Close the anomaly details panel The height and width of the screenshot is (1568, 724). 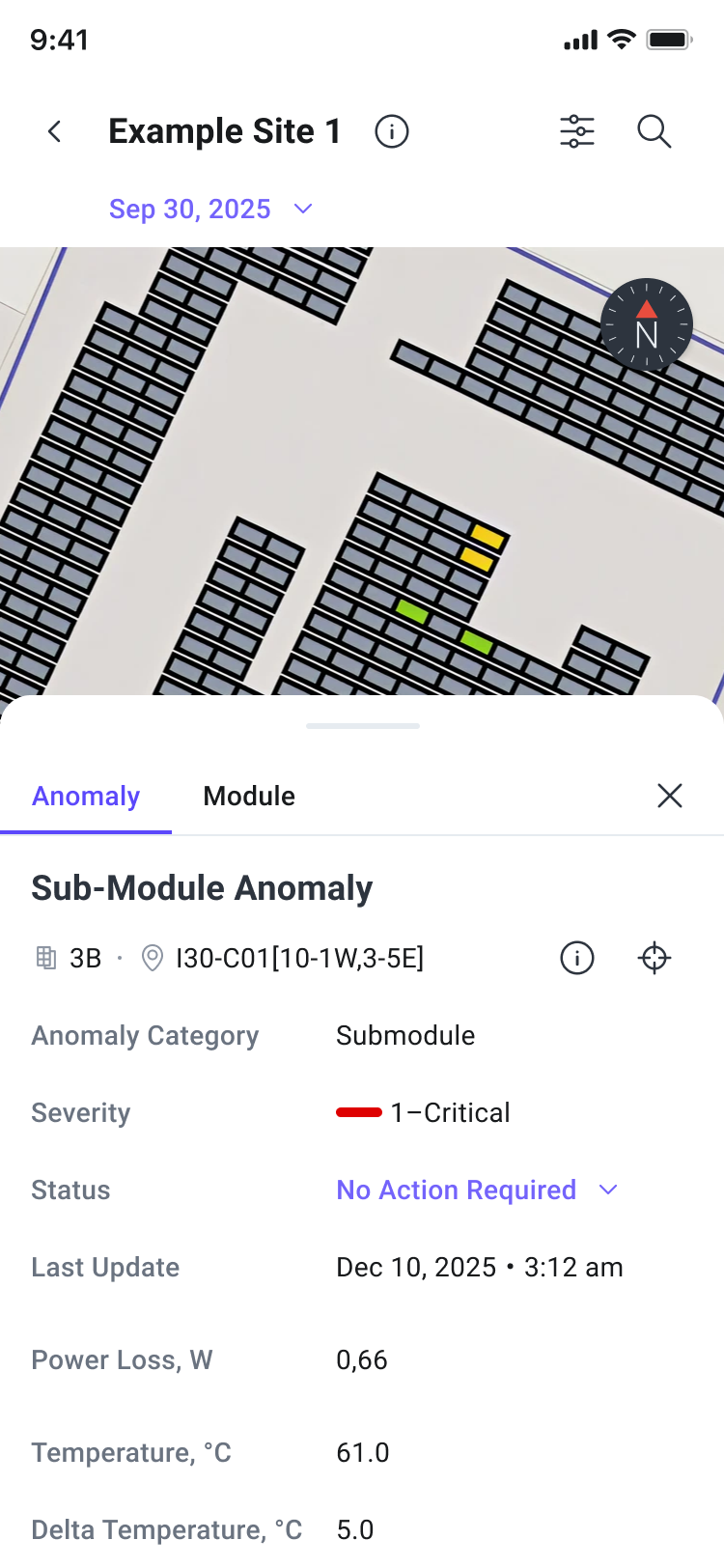tap(670, 796)
